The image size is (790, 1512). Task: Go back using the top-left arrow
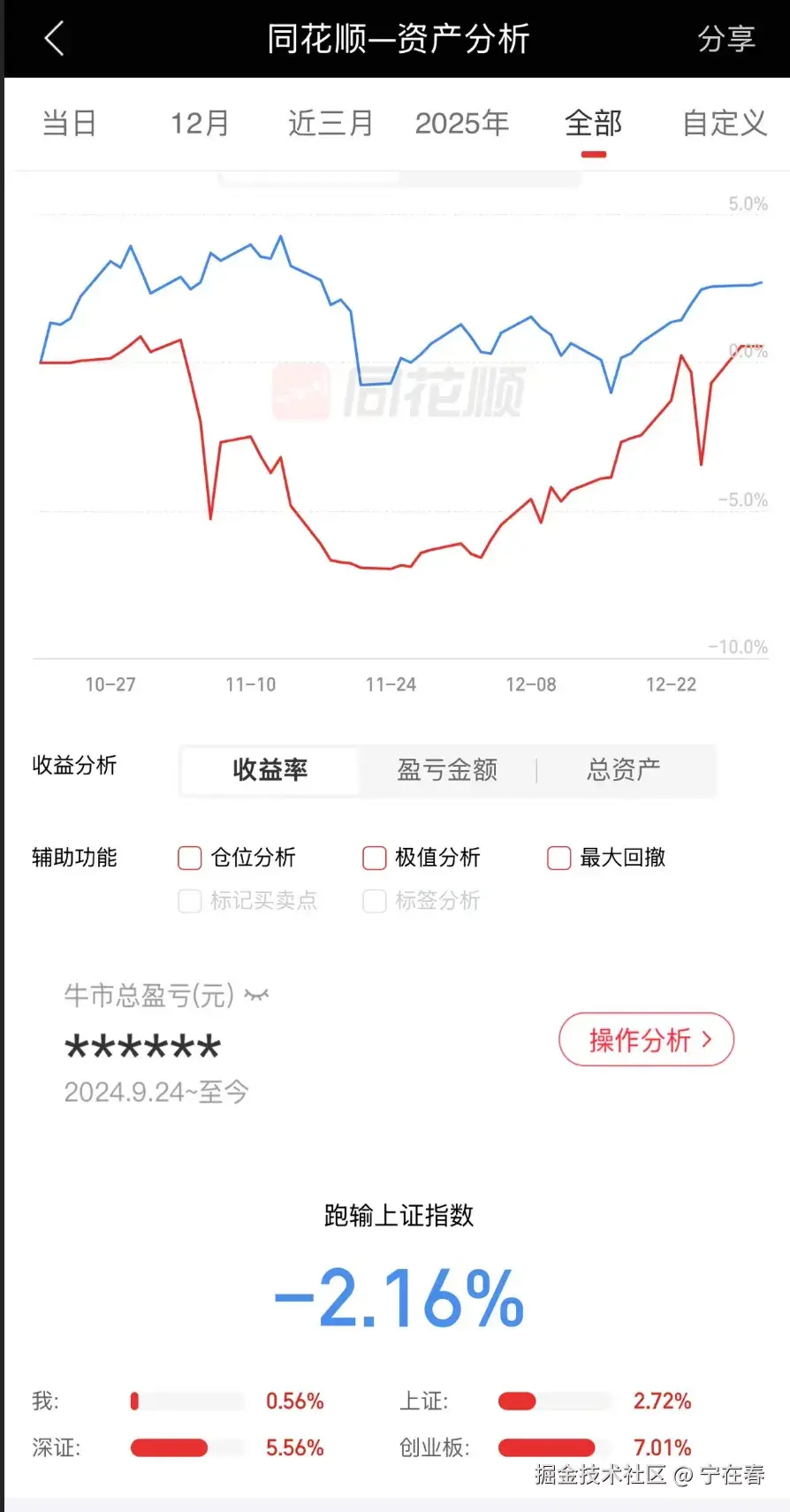55,39
